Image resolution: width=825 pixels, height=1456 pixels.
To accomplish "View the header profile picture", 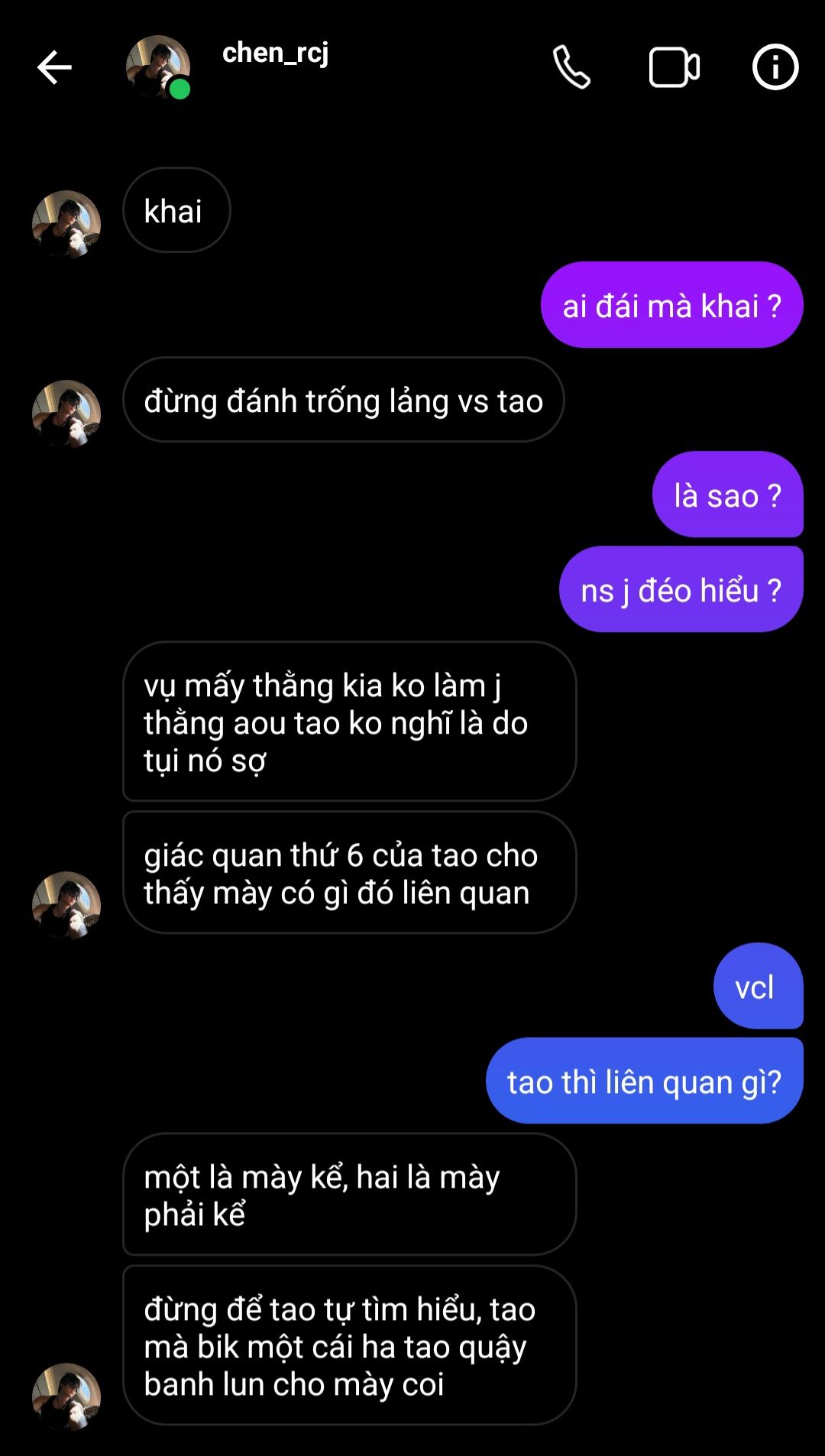I will click(157, 67).
